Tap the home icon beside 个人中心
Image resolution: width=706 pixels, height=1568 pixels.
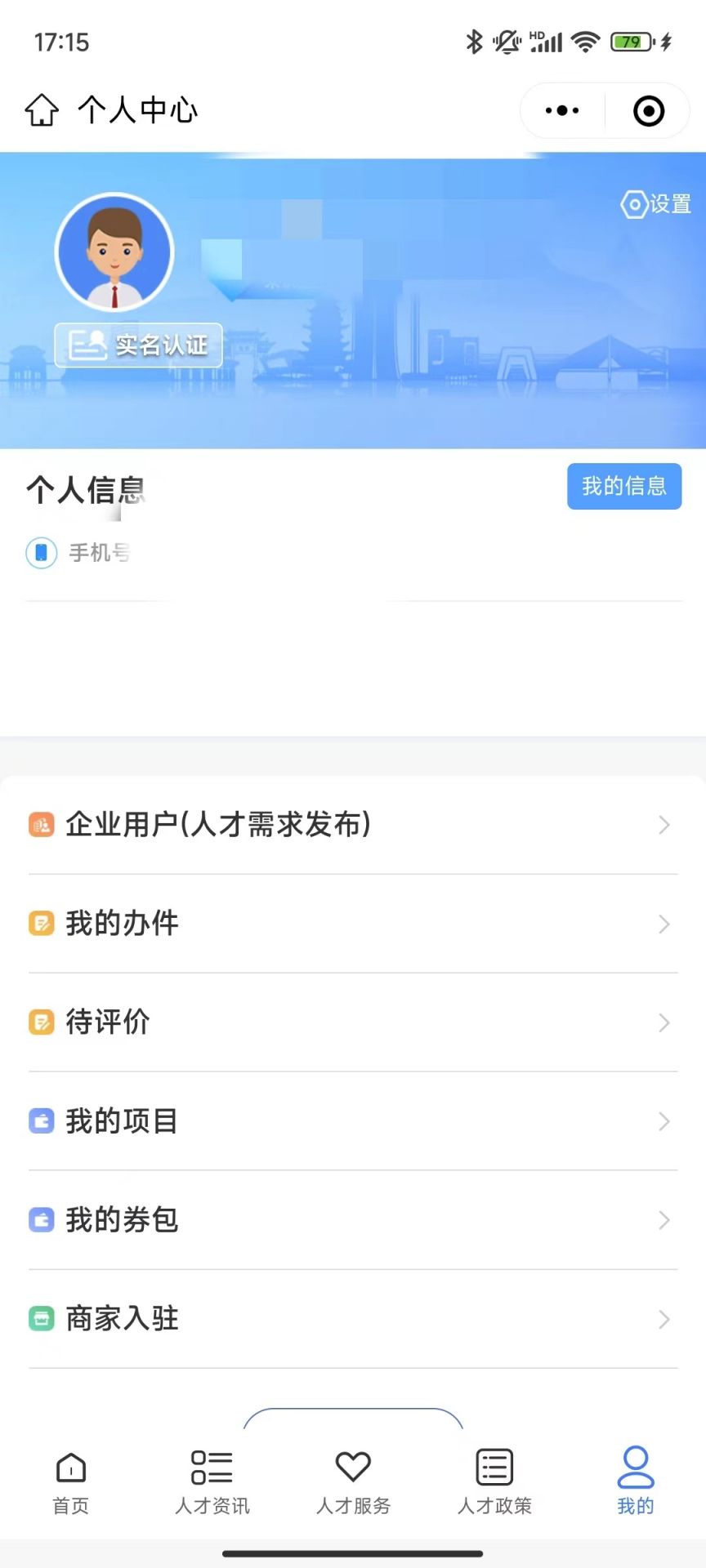(x=41, y=110)
